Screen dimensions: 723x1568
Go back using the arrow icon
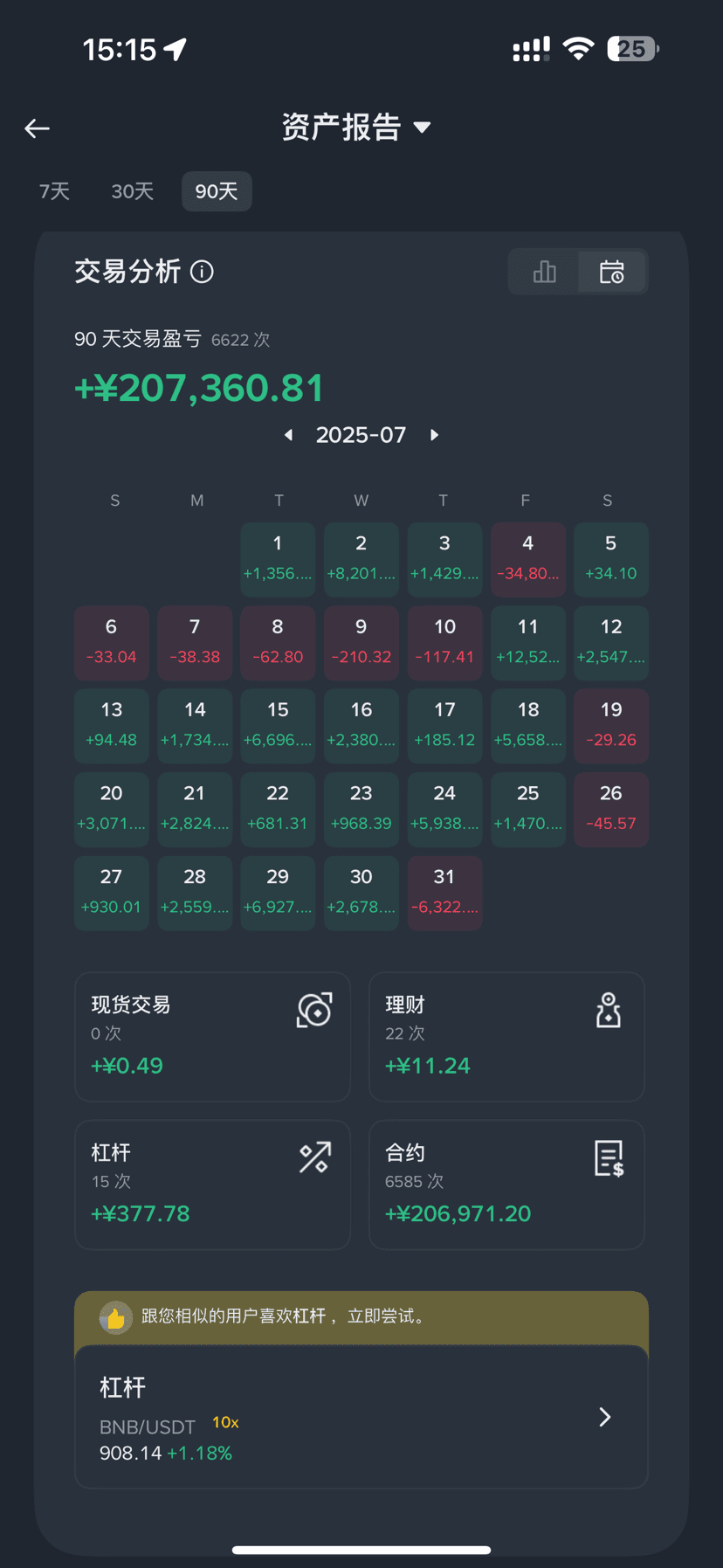point(37,128)
